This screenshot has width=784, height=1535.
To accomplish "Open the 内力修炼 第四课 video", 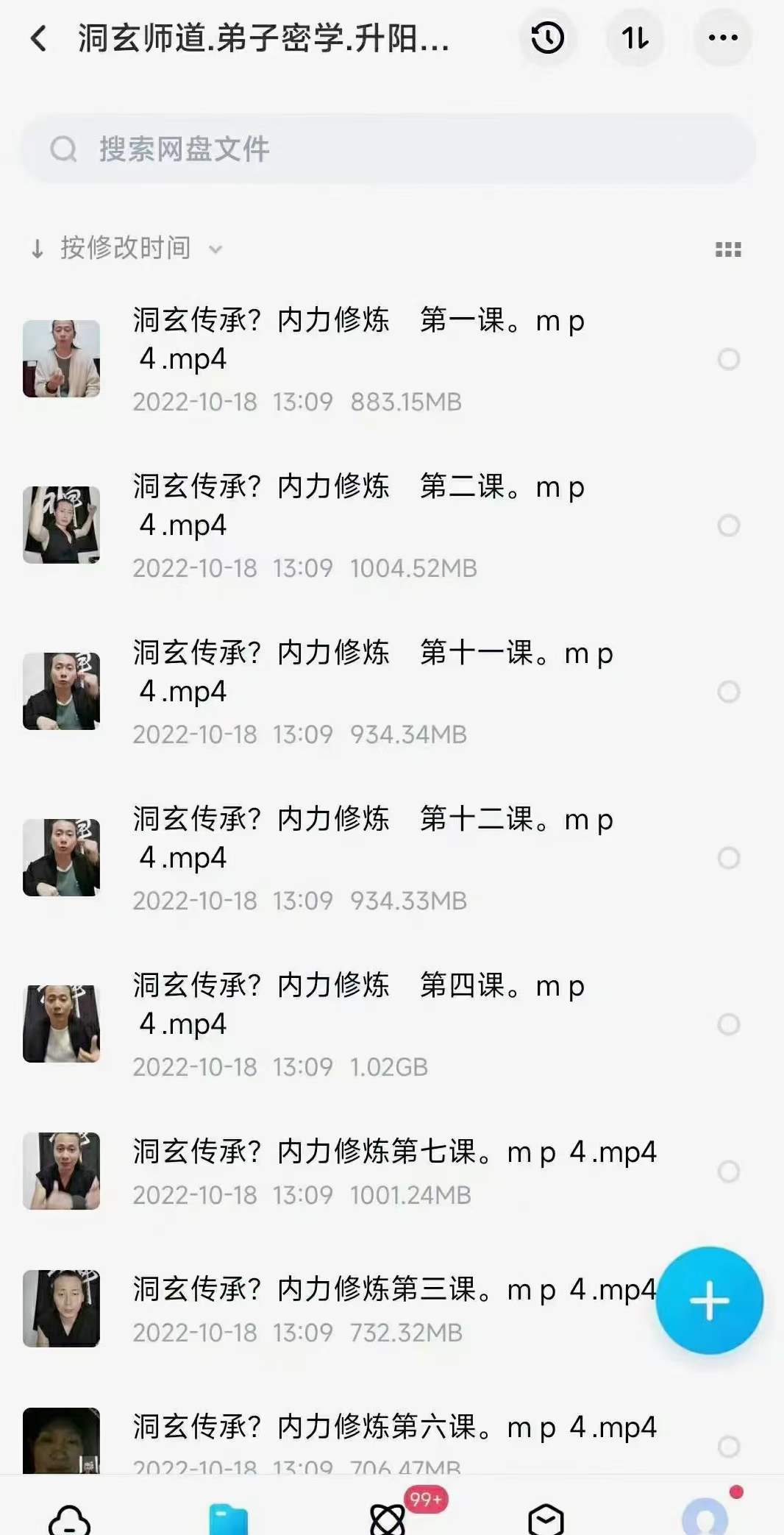I will 358,1005.
